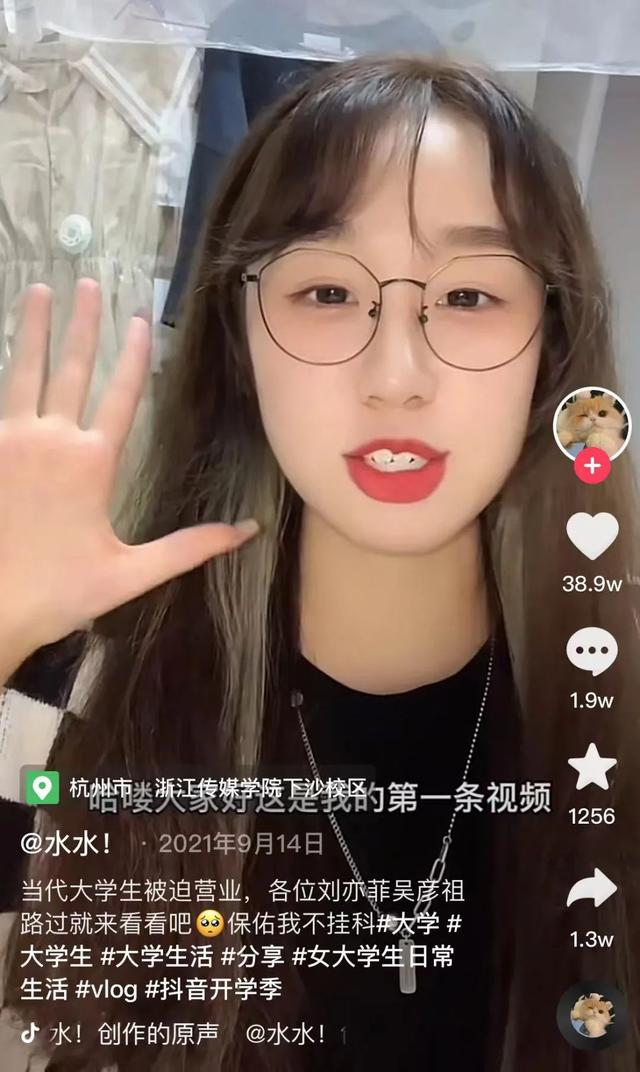This screenshot has height=1072, width=640.
Task: Open the @水水! username
Action: coord(66,844)
